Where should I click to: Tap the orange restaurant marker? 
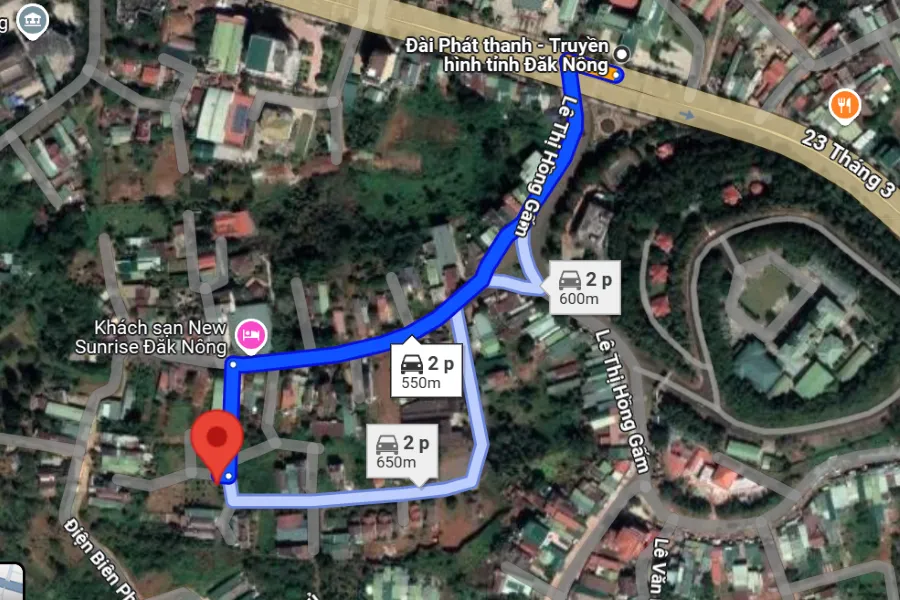[x=845, y=102]
